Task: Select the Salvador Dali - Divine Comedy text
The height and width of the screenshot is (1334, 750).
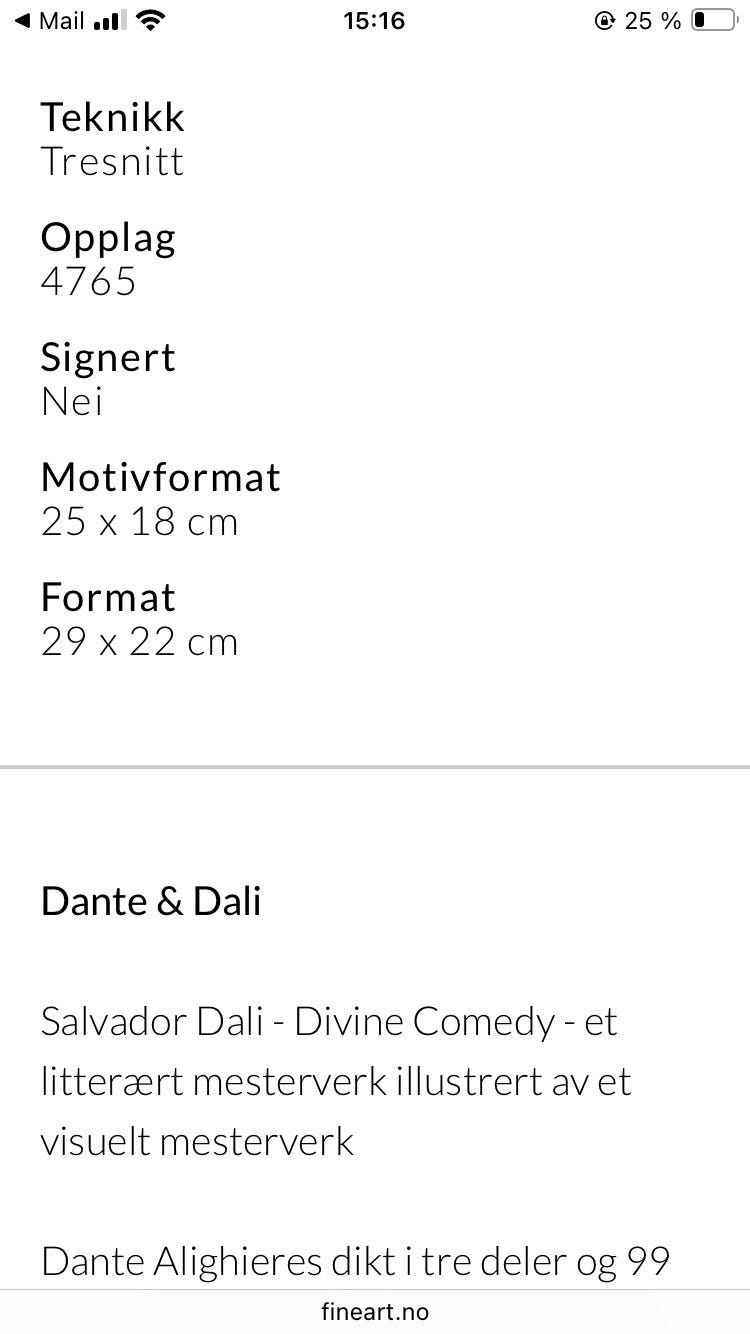Action: point(330,1021)
